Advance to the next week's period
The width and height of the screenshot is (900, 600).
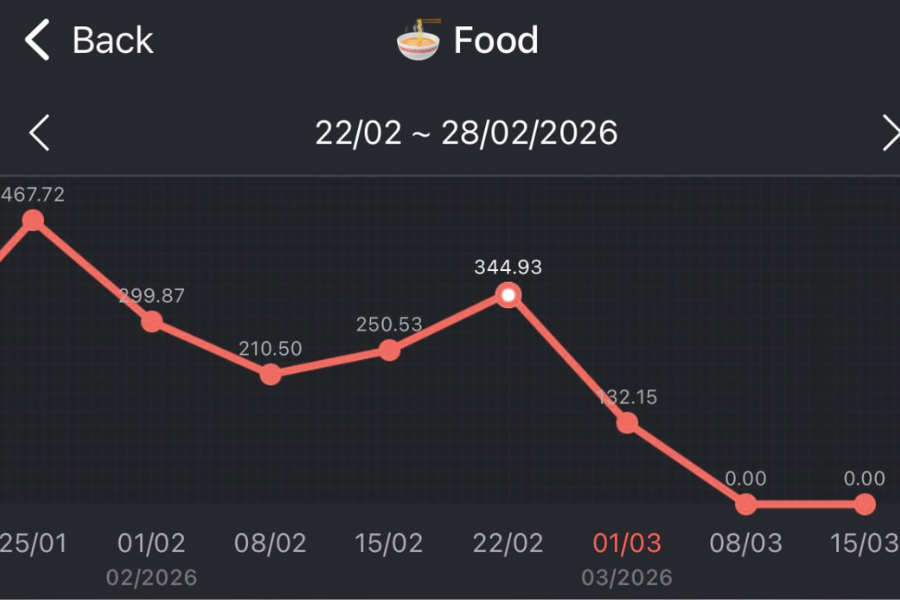(889, 132)
